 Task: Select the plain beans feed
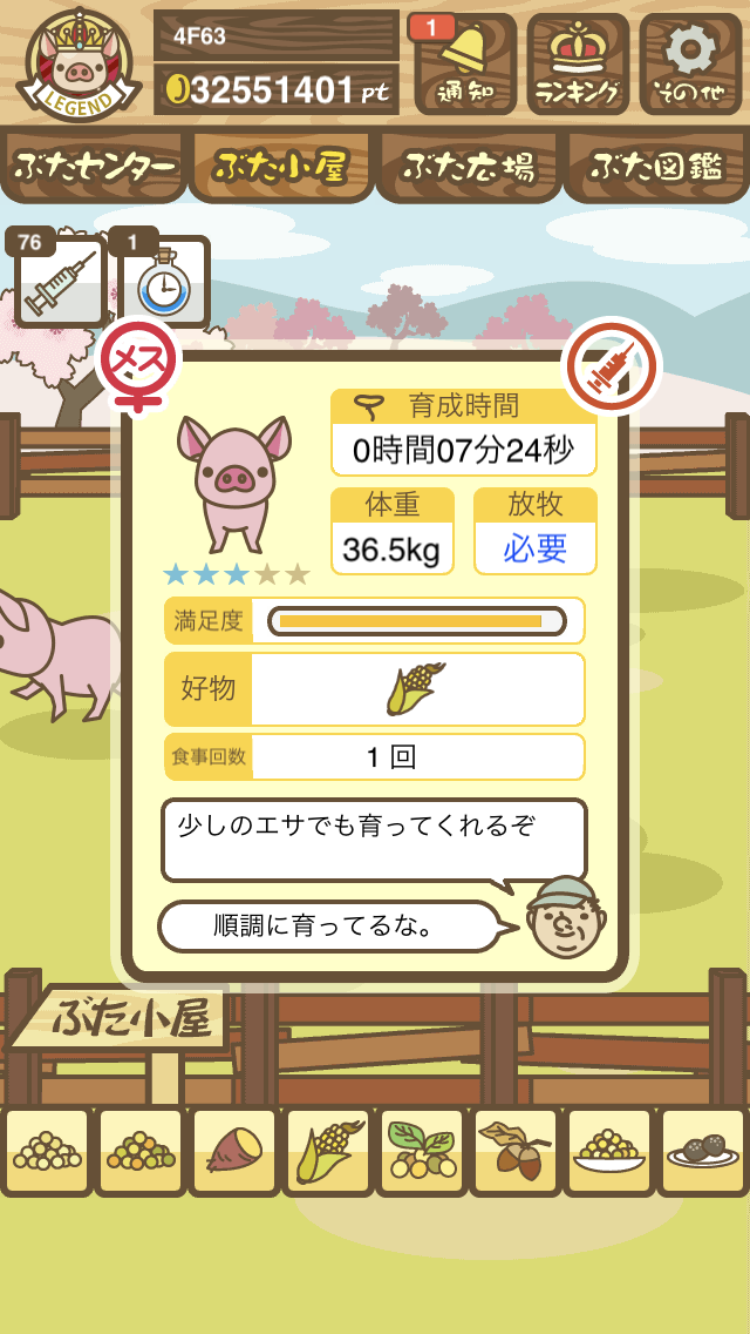[x=46, y=1152]
